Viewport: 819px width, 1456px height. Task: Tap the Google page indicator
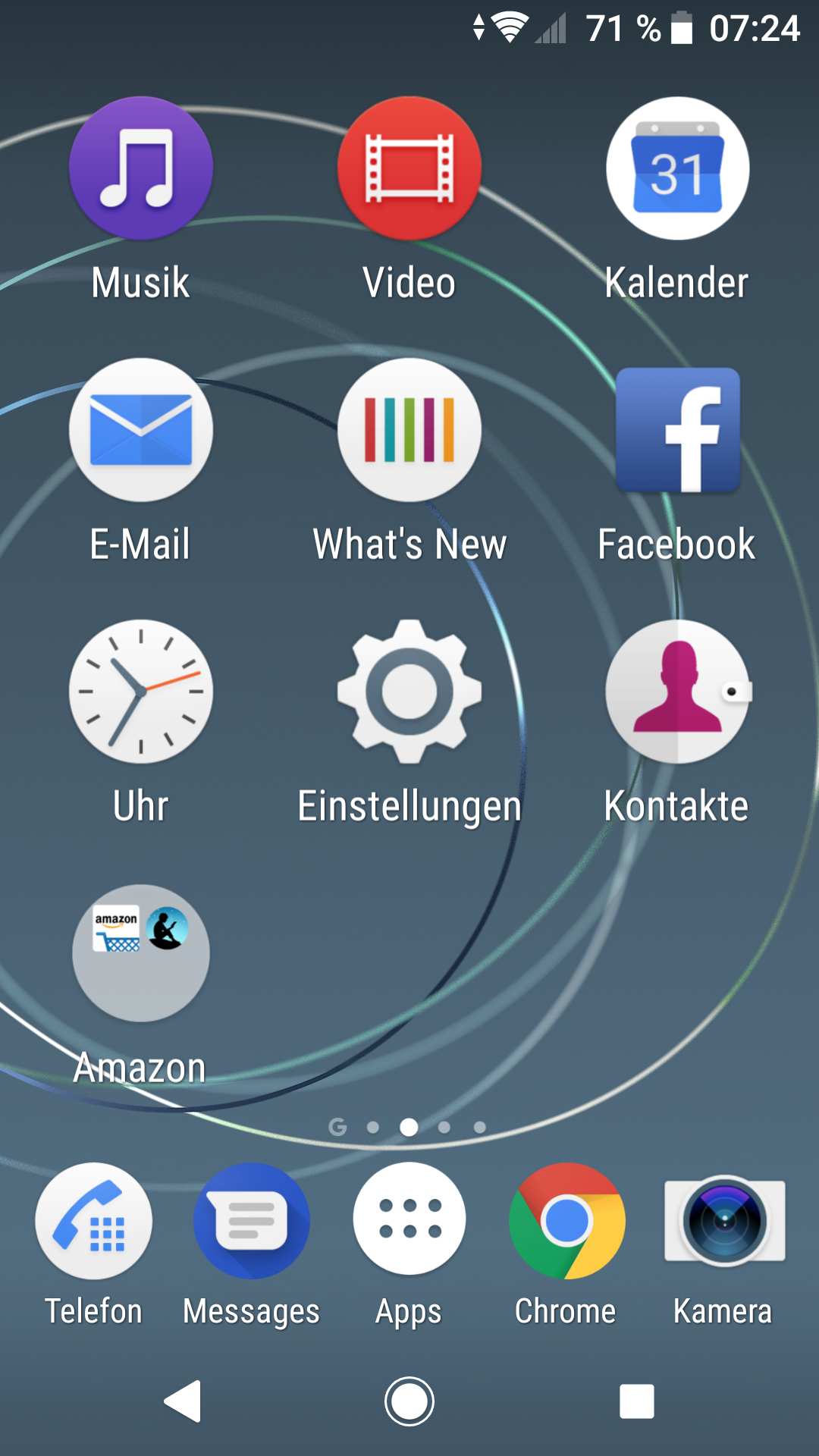click(337, 1128)
